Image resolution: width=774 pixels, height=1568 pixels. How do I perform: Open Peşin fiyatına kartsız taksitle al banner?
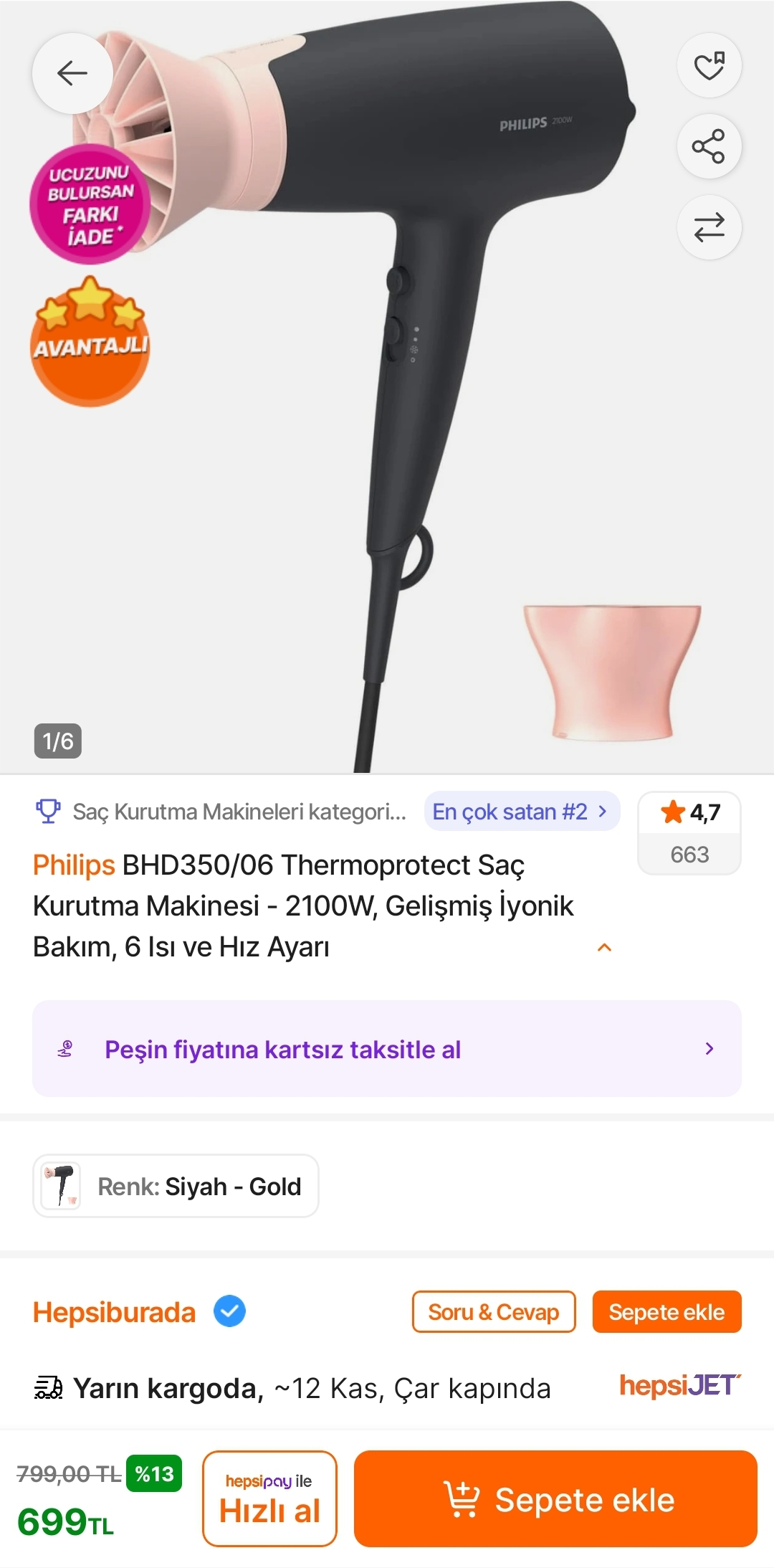click(x=387, y=1049)
